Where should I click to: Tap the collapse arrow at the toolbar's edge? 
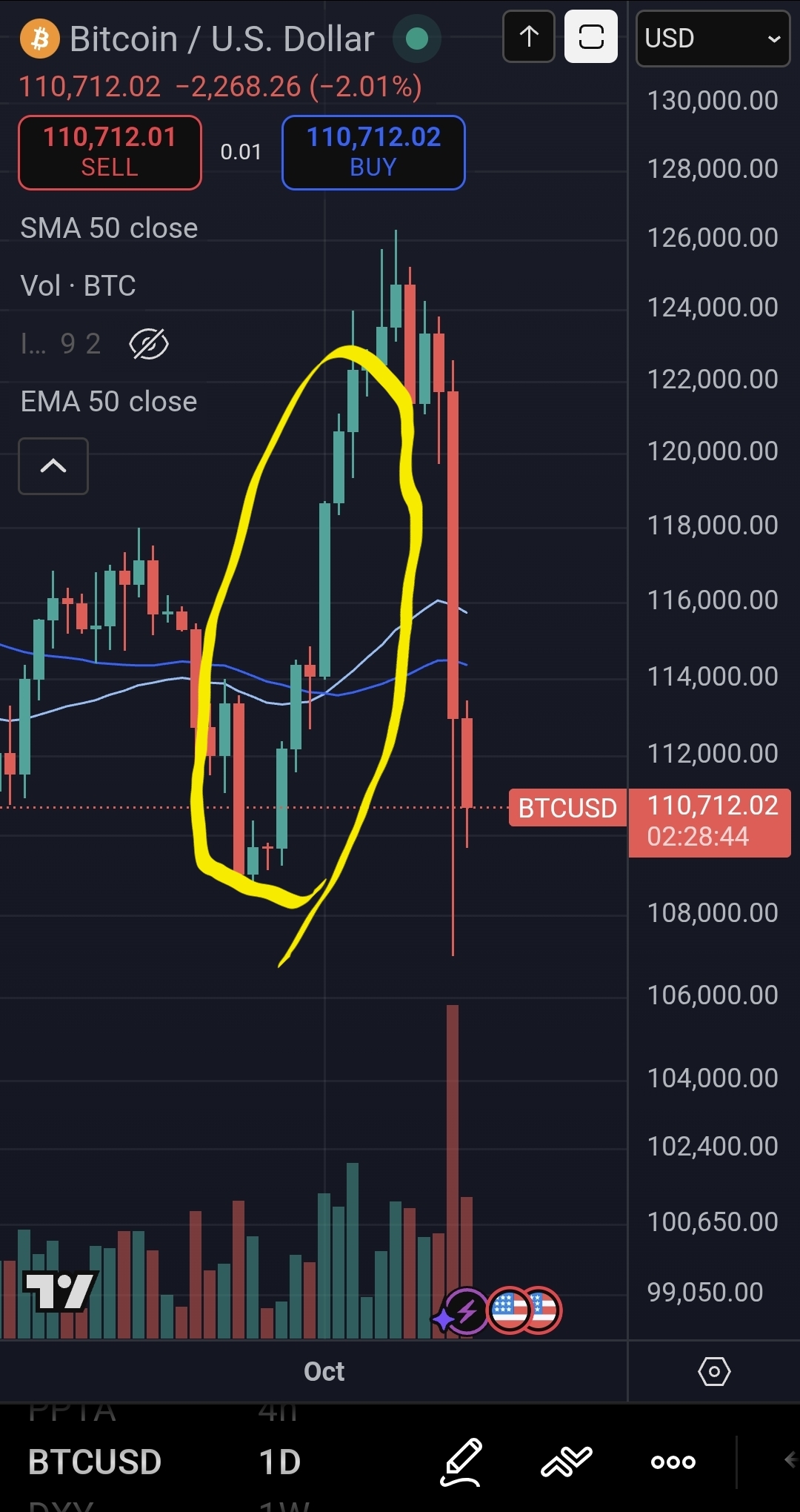click(x=790, y=1460)
